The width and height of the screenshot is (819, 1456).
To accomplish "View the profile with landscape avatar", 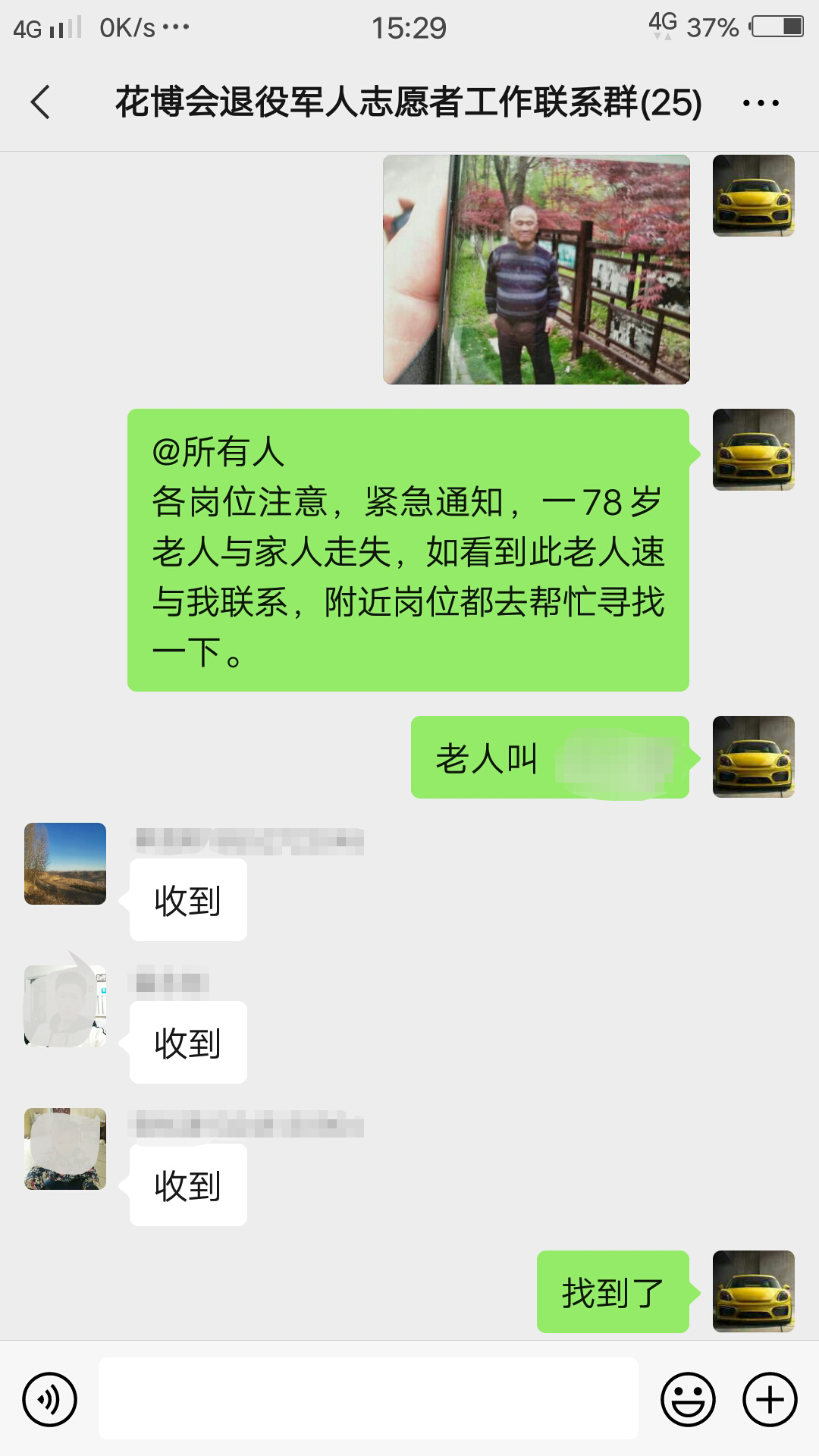I will [65, 864].
